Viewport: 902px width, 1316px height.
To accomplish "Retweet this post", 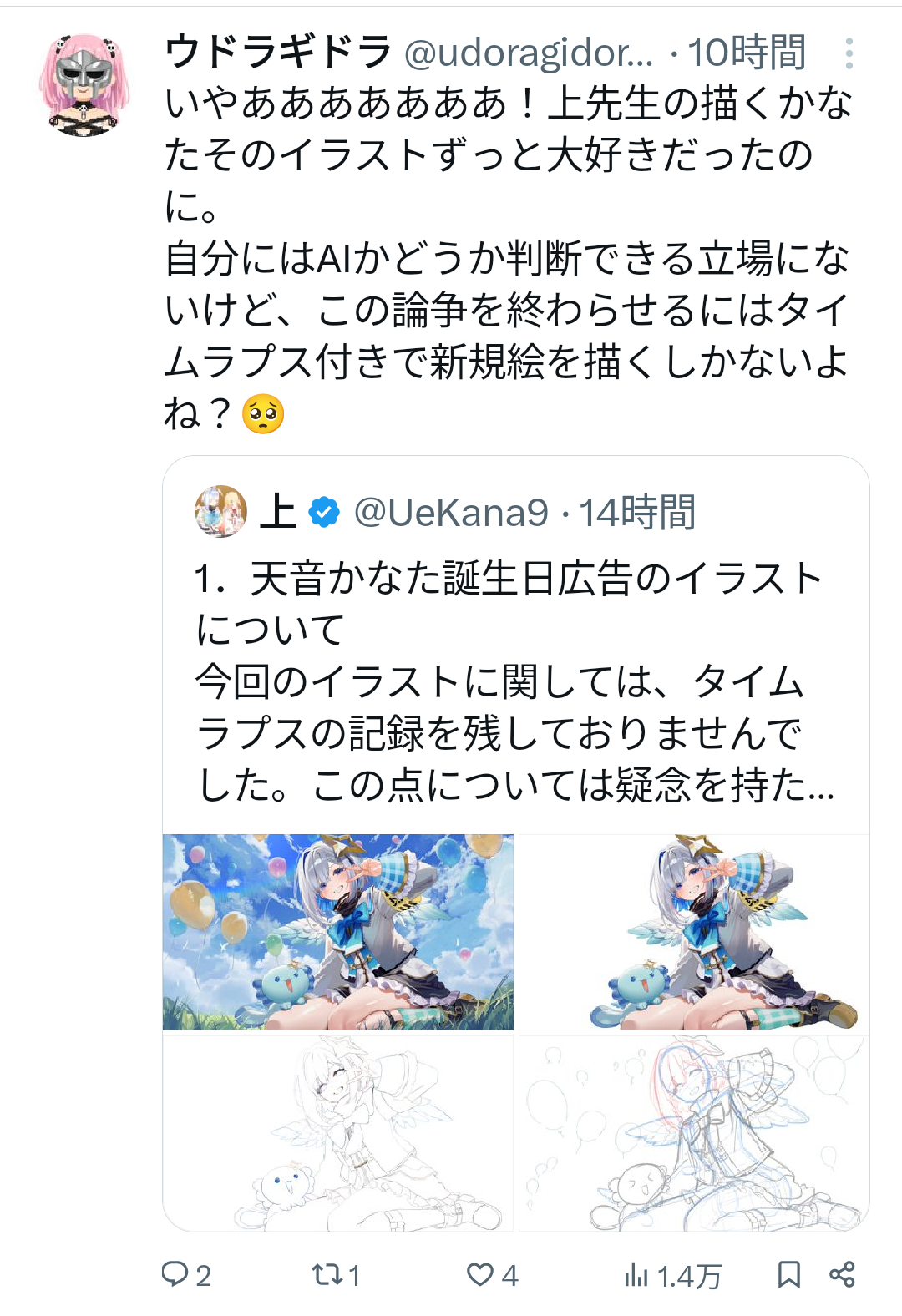I will (x=335, y=1275).
